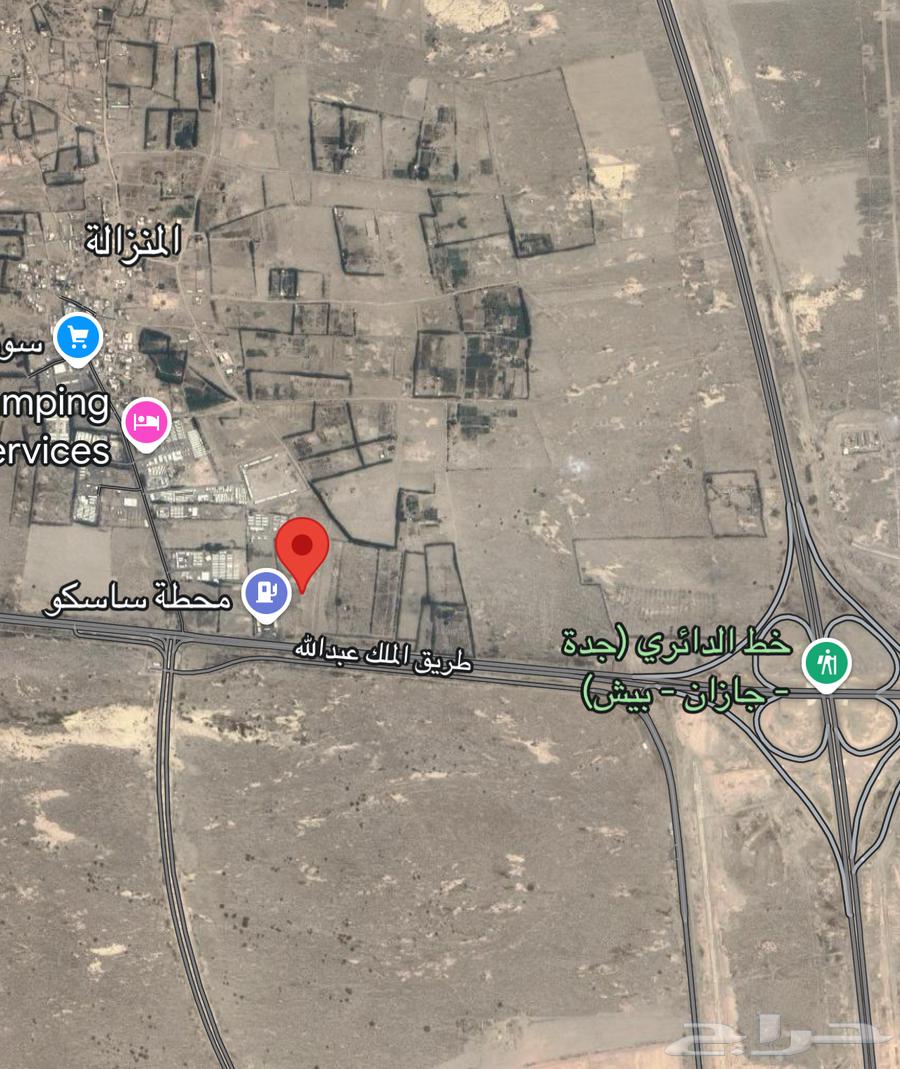The width and height of the screenshot is (900, 1069).
Task: Open the blue shopping cart marker
Action: [x=78, y=337]
